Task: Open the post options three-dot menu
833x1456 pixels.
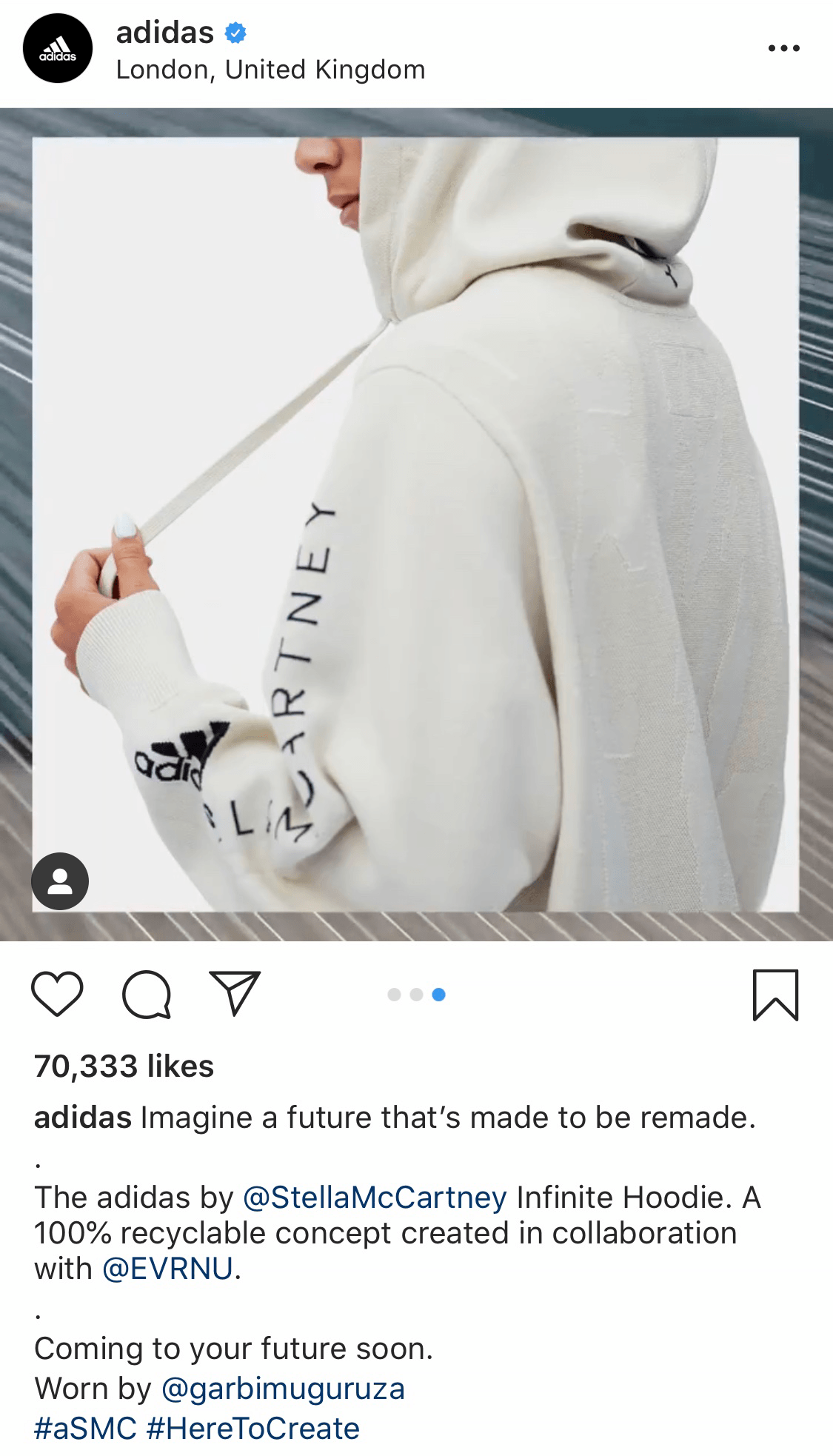Action: [x=783, y=48]
